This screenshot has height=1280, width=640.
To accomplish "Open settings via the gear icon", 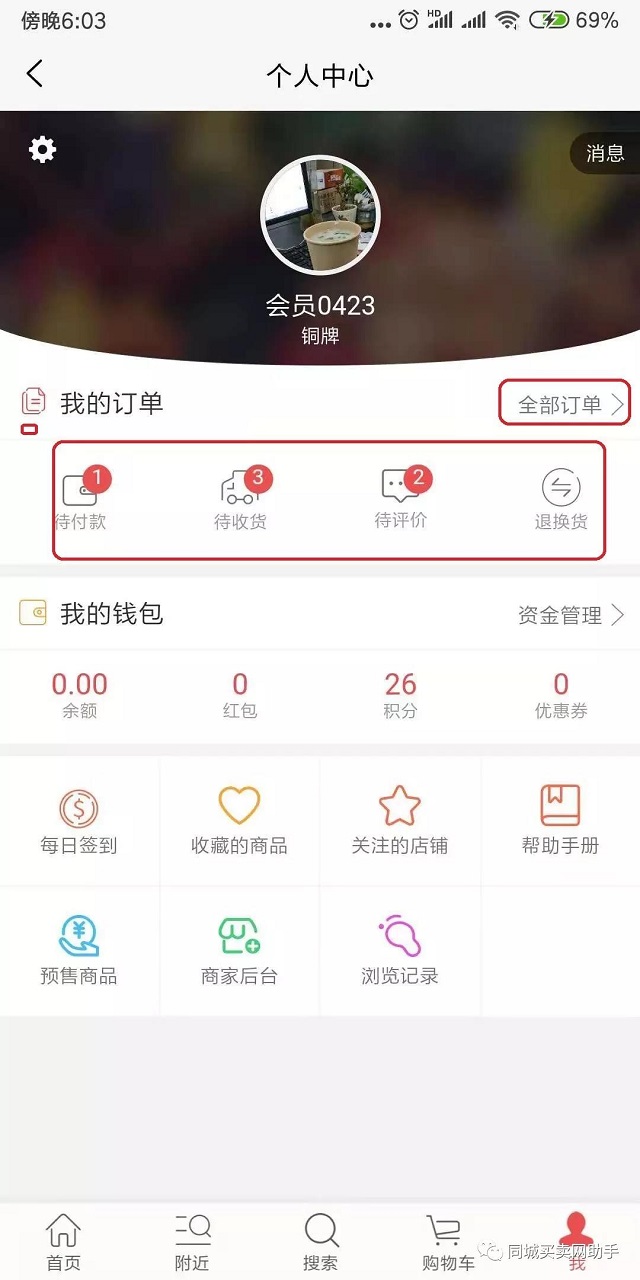I will [42, 150].
